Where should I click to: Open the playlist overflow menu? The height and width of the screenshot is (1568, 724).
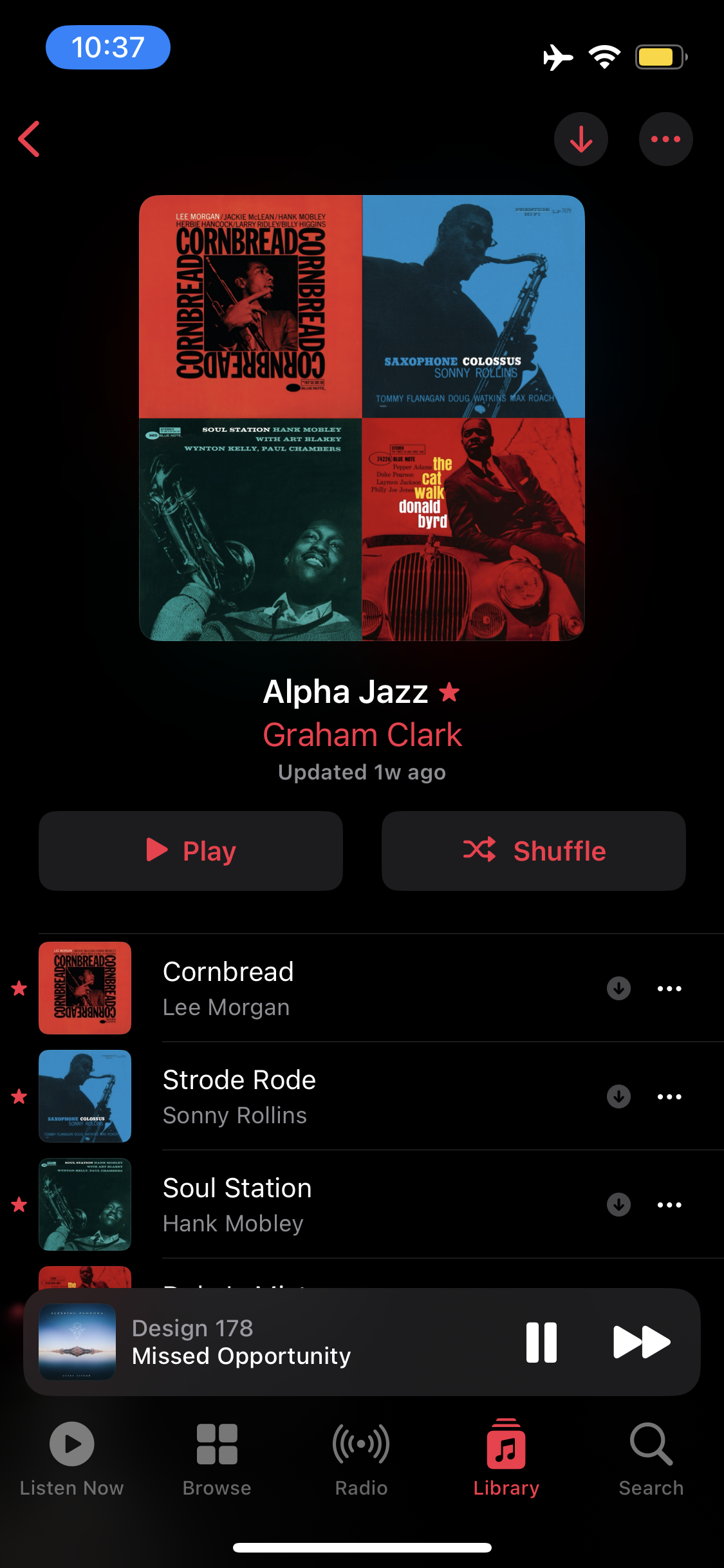coord(665,139)
